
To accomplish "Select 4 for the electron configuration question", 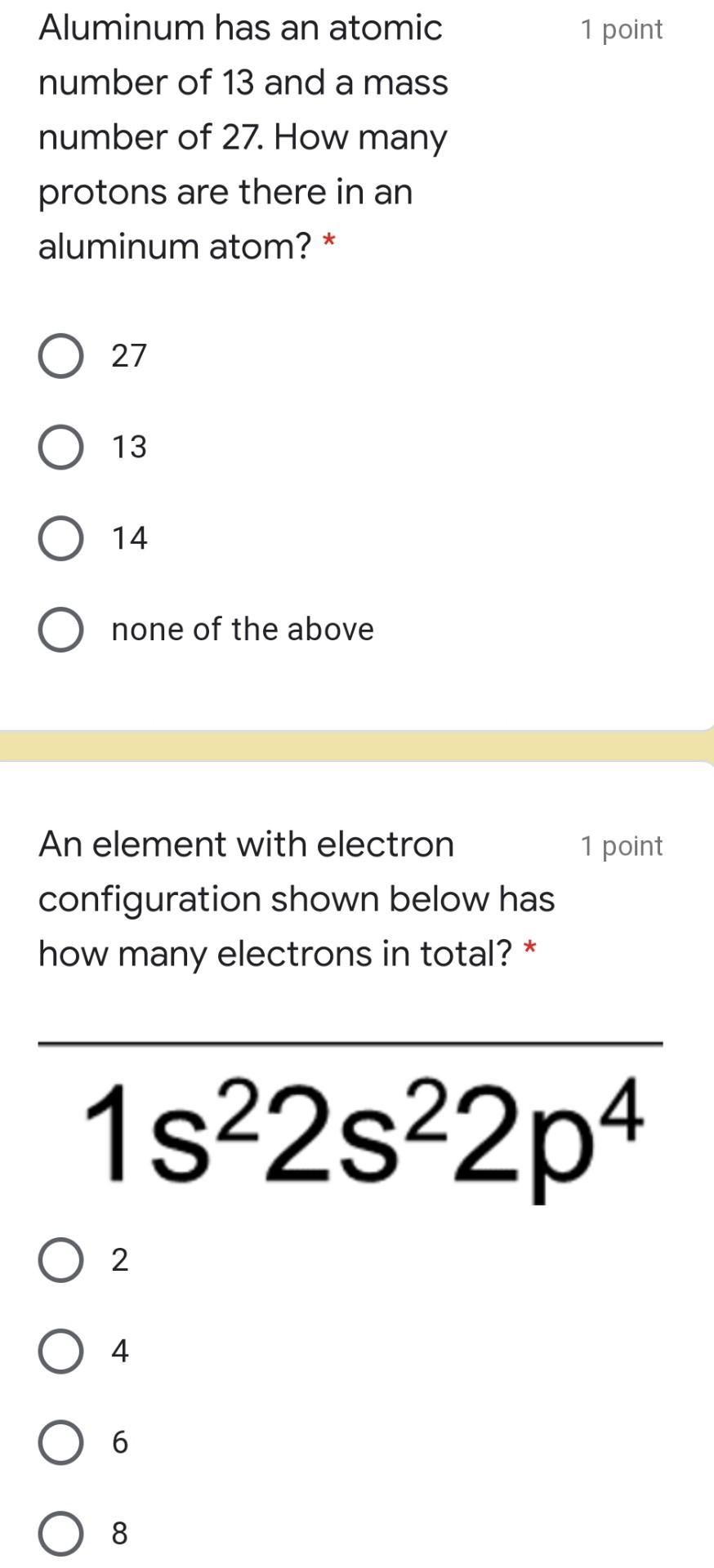I will pos(60,1352).
